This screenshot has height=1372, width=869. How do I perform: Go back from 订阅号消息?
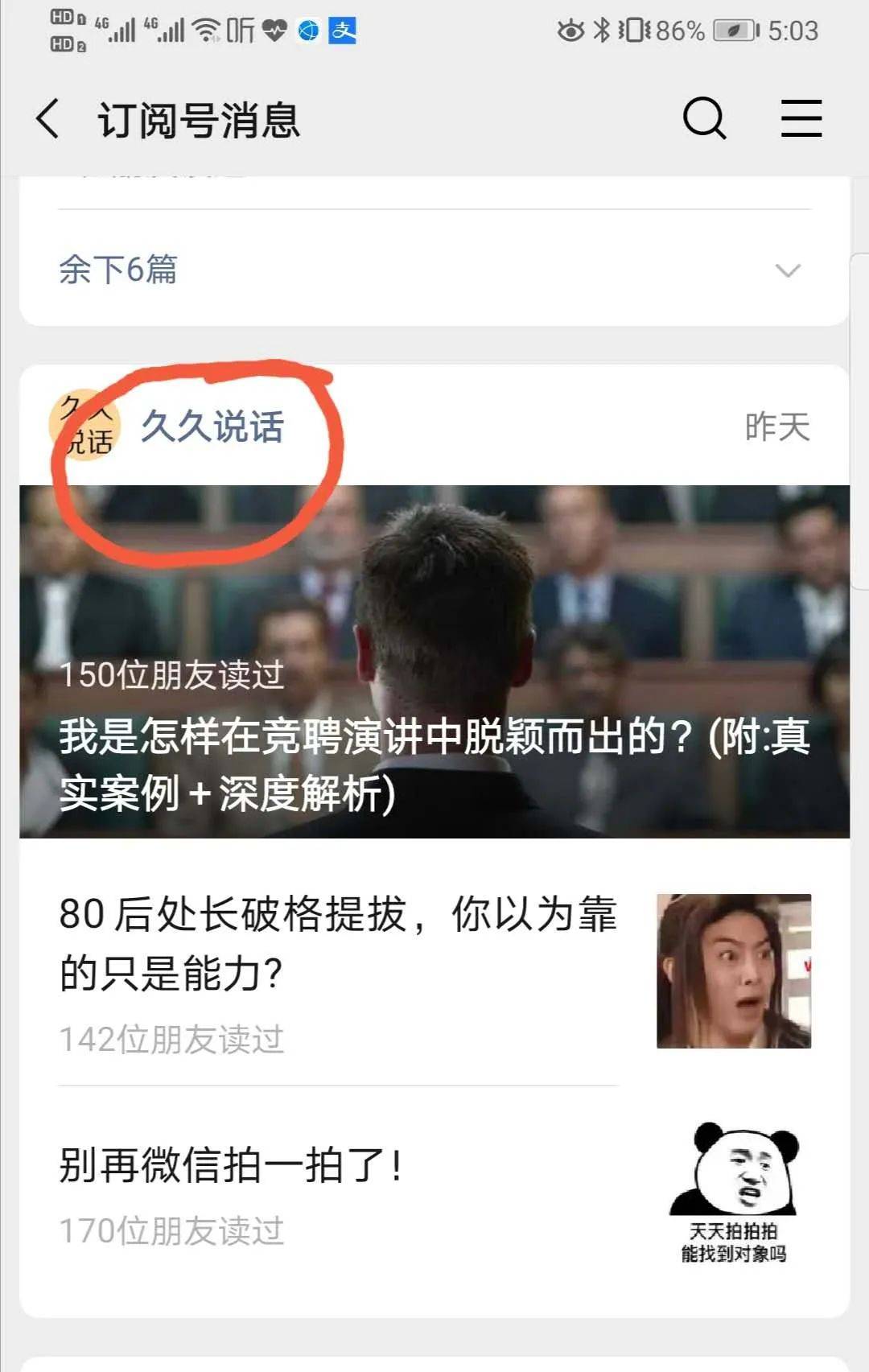(x=48, y=119)
